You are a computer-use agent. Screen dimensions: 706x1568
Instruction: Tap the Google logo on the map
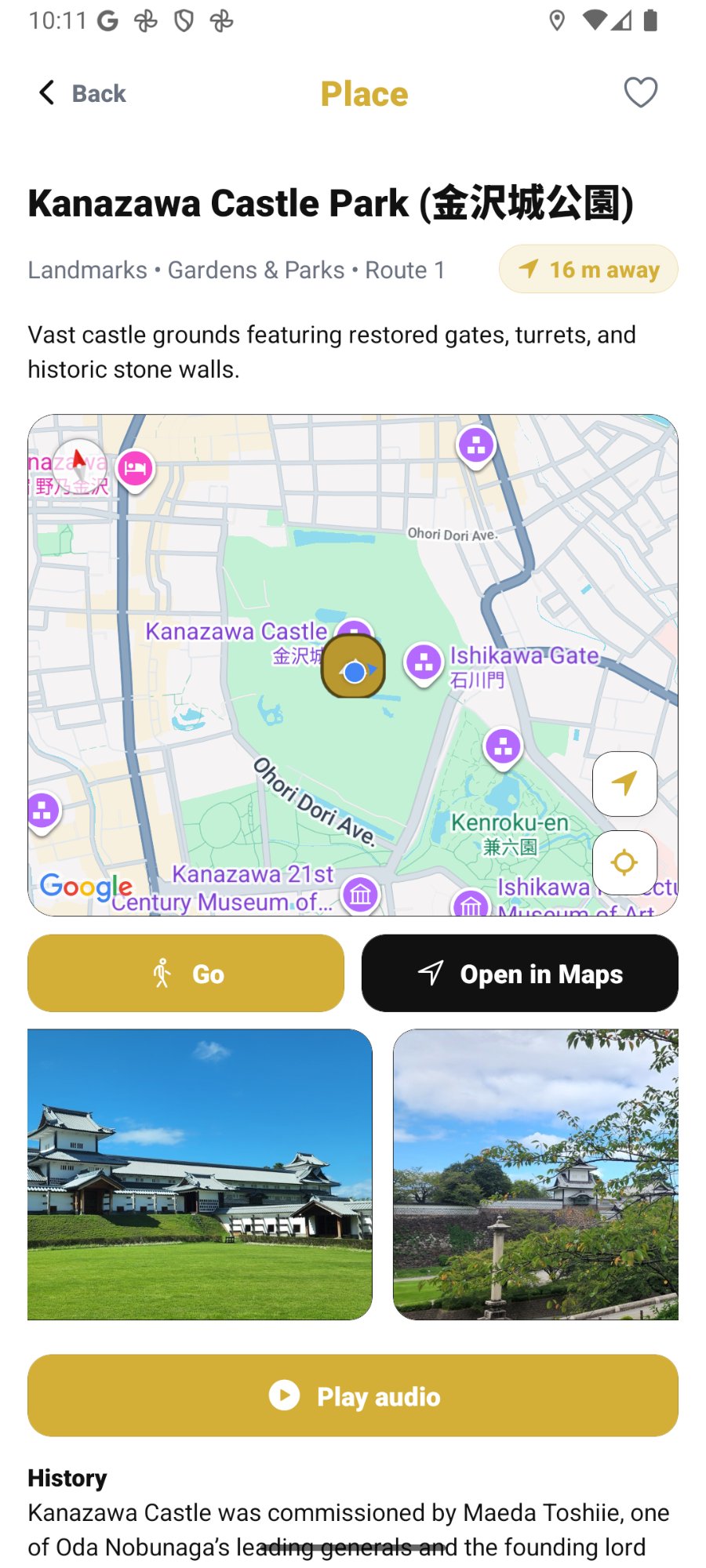(x=86, y=887)
